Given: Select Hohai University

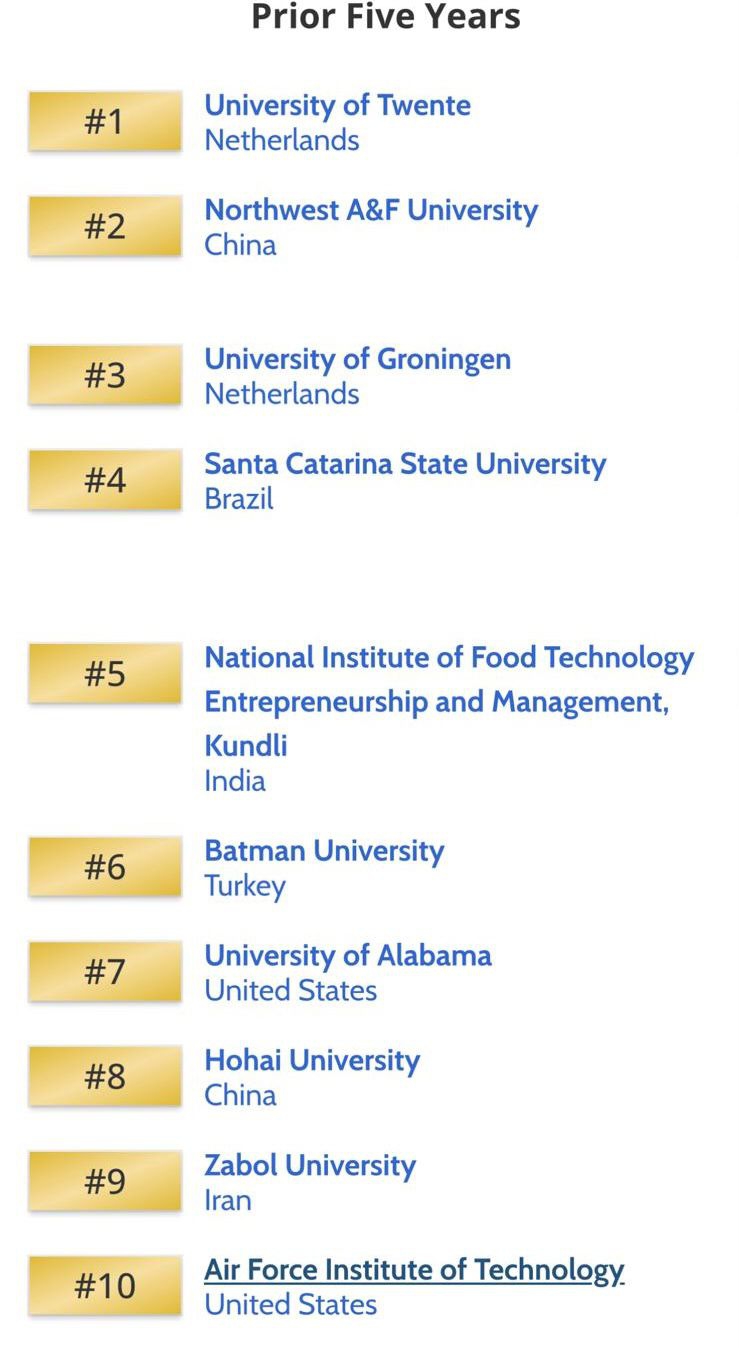Looking at the screenshot, I should (x=312, y=1061).
